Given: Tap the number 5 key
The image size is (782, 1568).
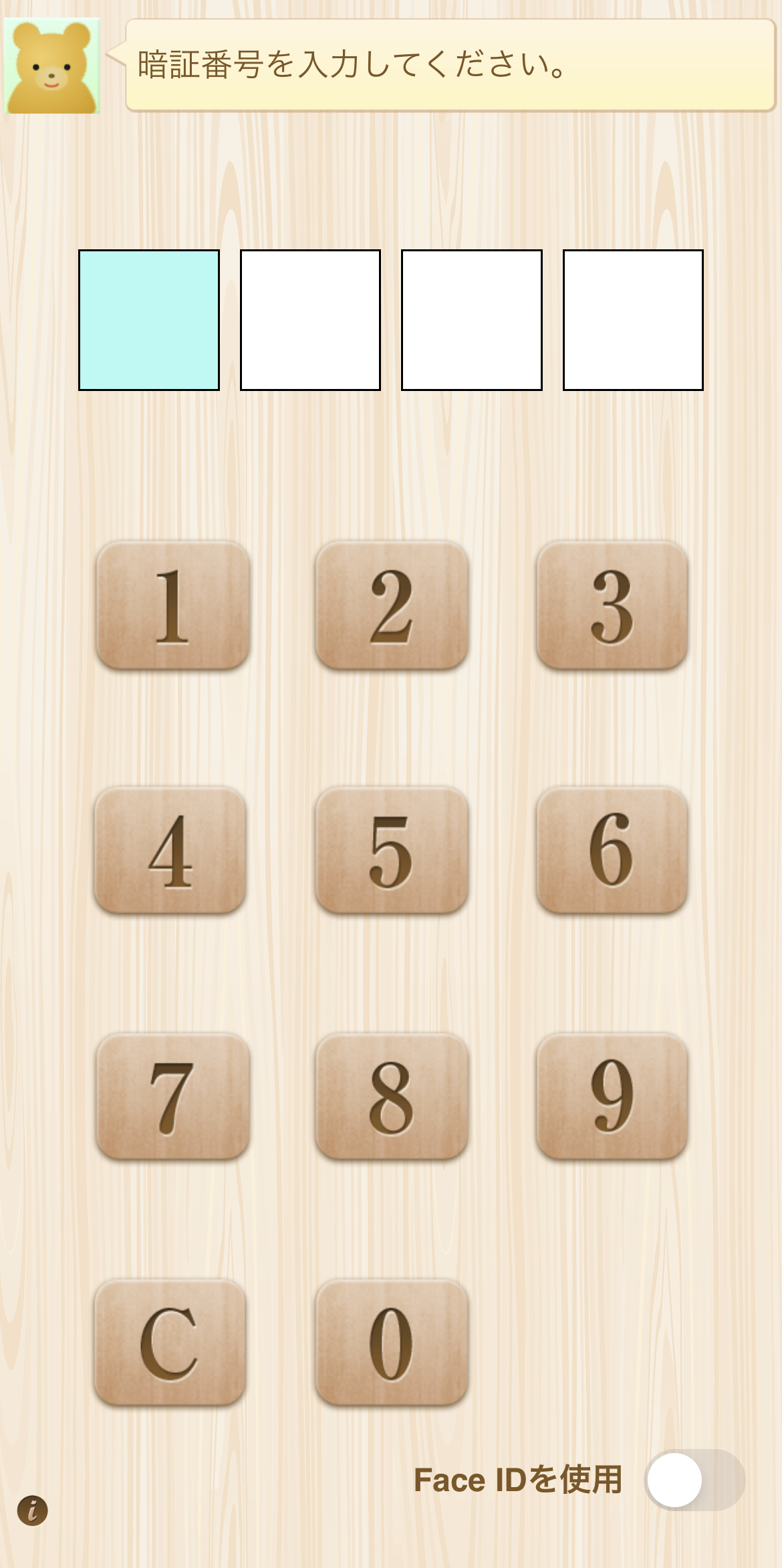Looking at the screenshot, I should coord(392,850).
